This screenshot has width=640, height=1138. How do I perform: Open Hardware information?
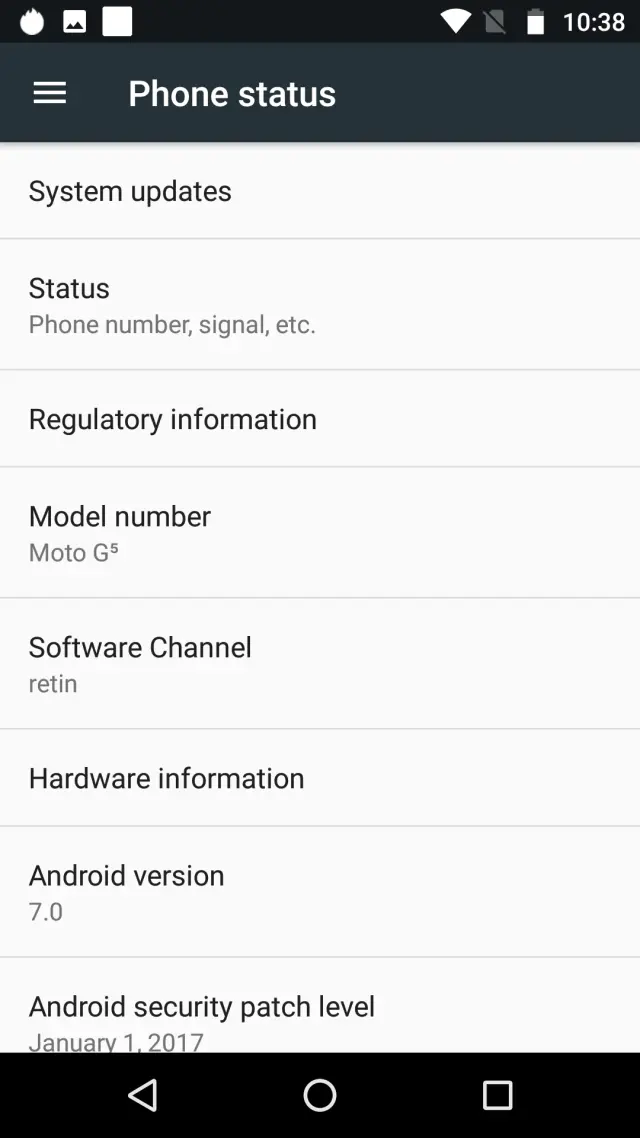(320, 778)
